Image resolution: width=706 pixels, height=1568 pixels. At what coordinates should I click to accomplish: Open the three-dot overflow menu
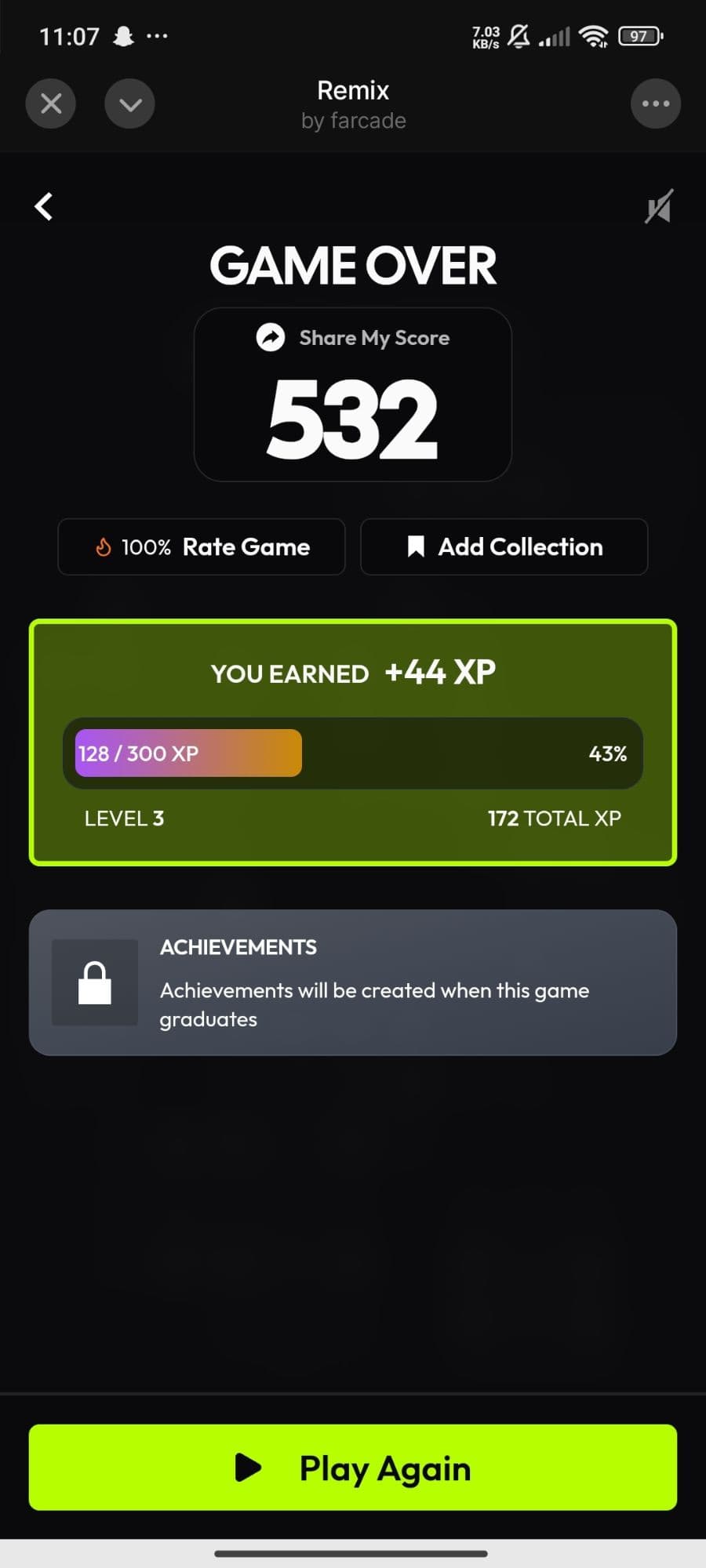(655, 103)
